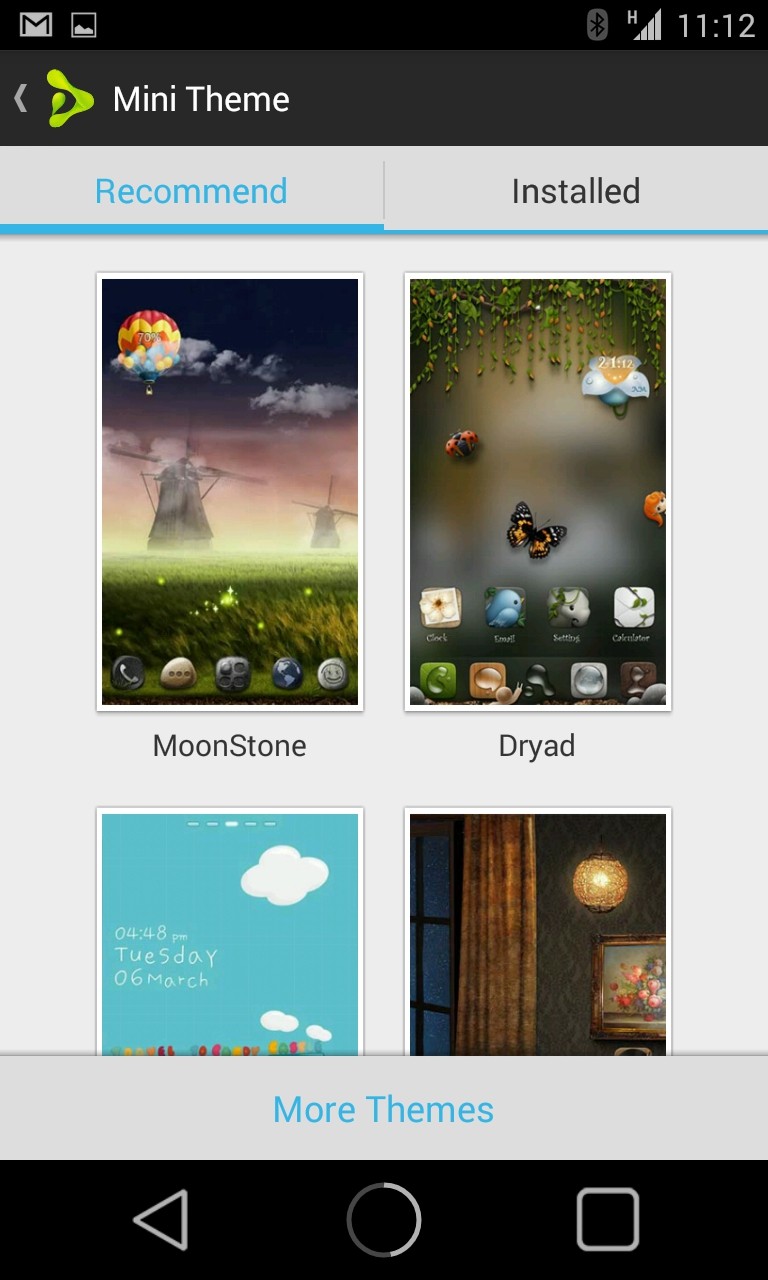Open the curtain and lantern room theme
This screenshot has height=1280, width=768.
538,932
